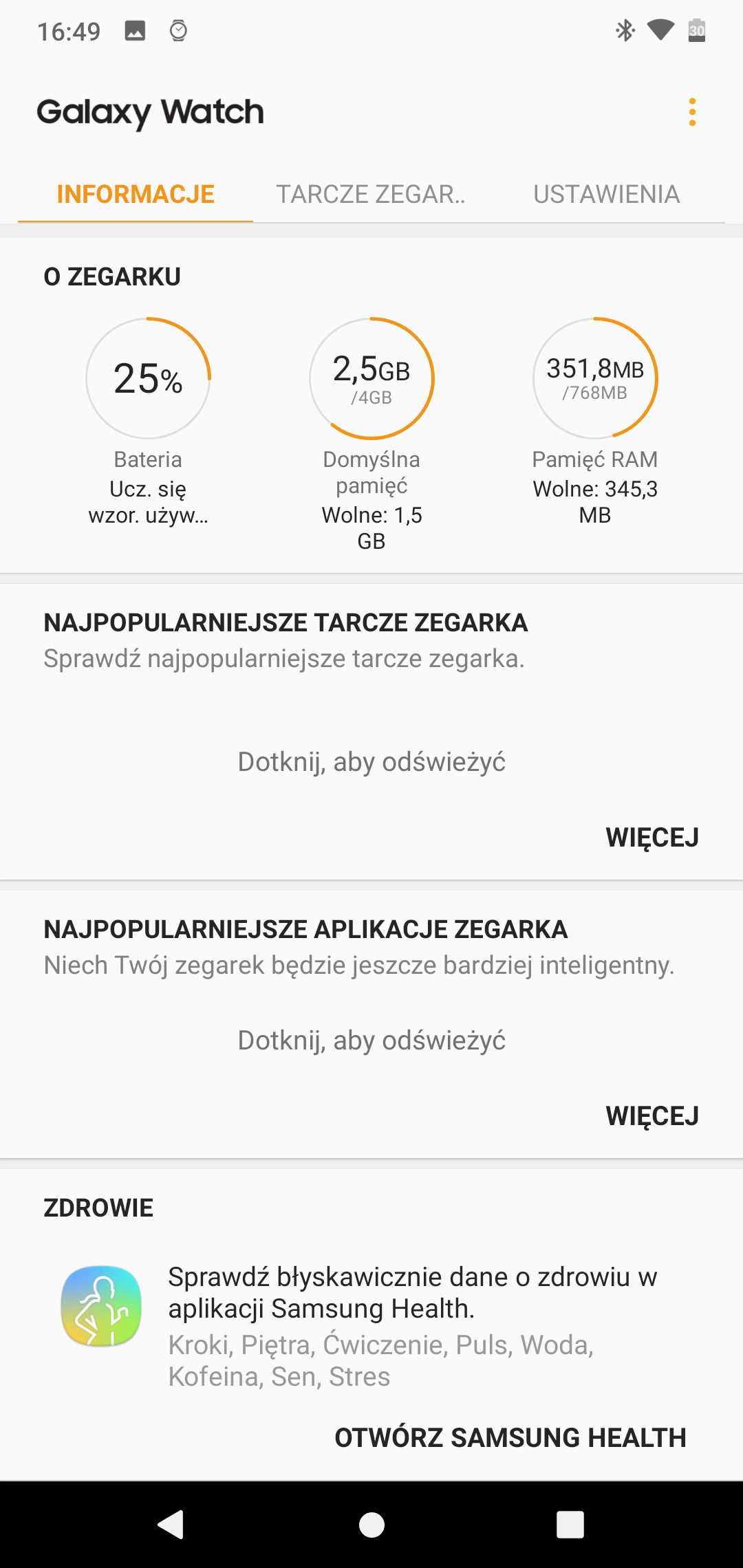Select the INFORMACJE tab
The width and height of the screenshot is (743, 1568).
coord(136,194)
